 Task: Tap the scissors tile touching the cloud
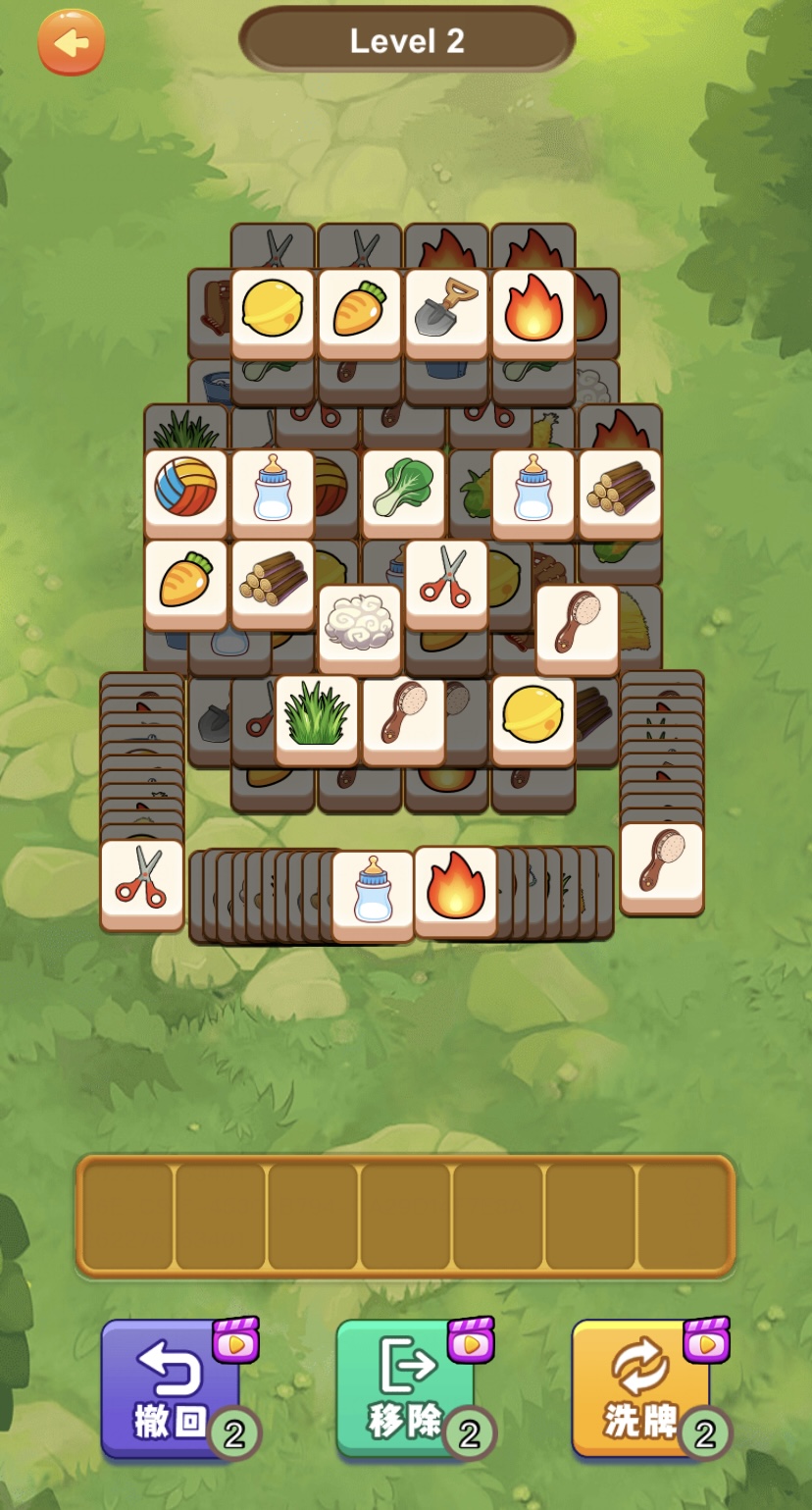446,583
